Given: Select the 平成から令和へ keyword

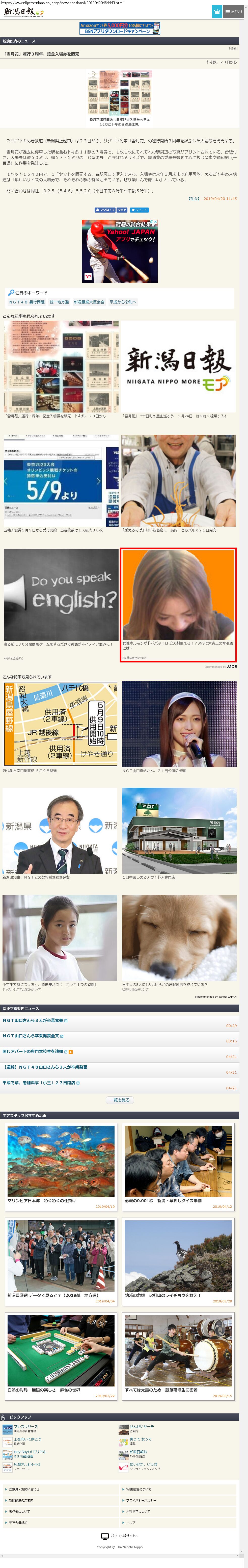Looking at the screenshot, I should coord(123,302).
